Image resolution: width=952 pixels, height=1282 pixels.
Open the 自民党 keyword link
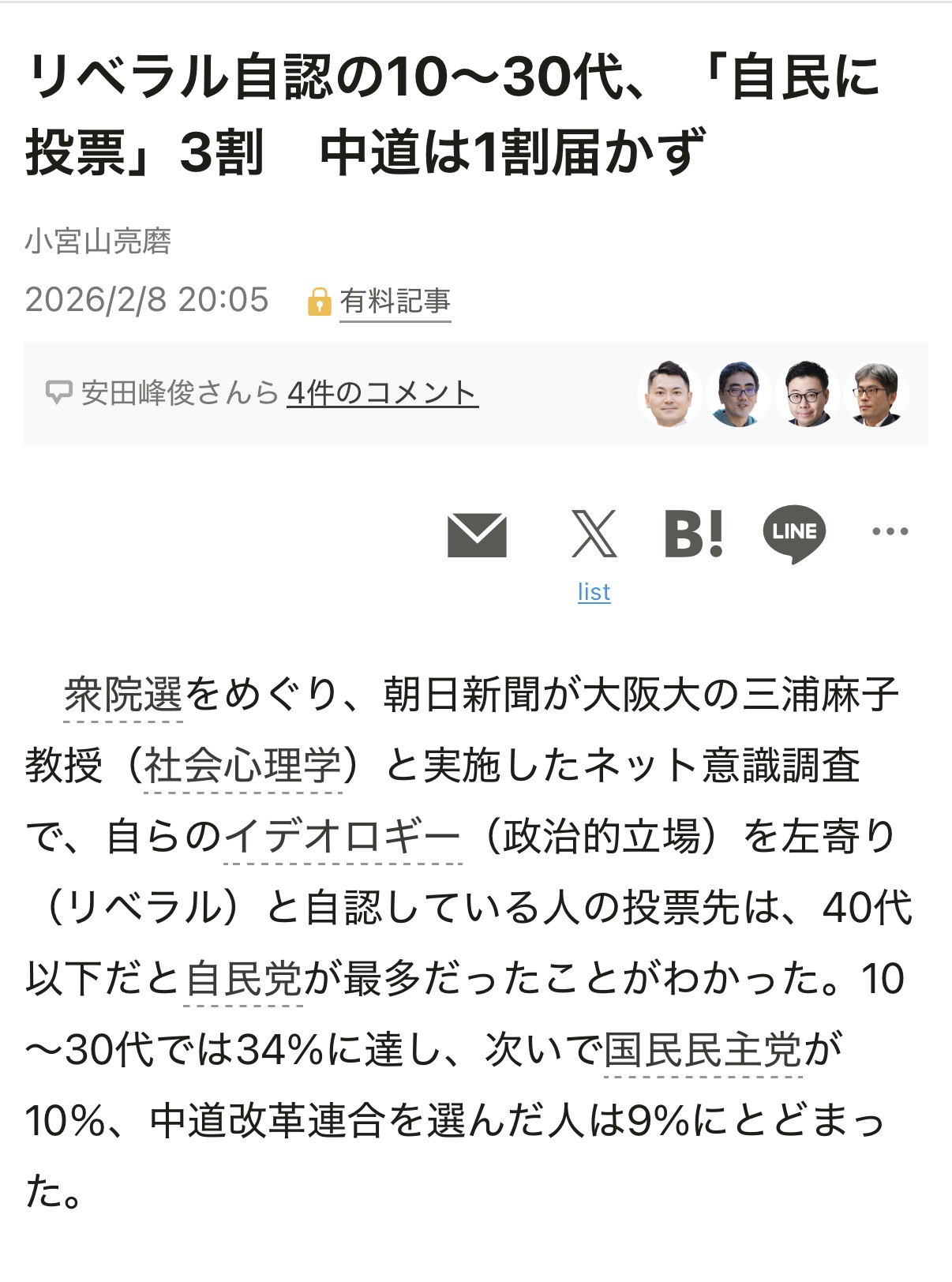(243, 978)
